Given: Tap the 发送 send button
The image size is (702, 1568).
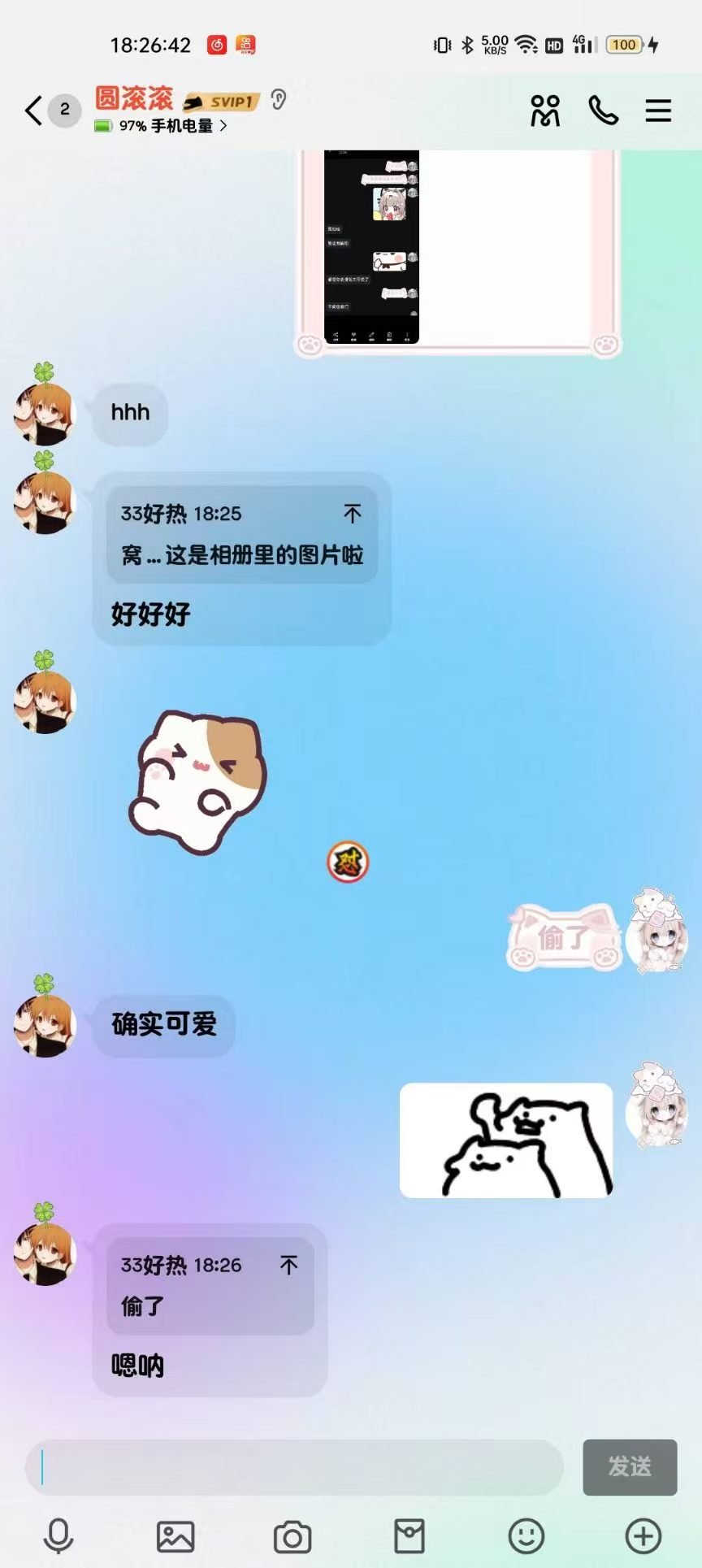Looking at the screenshot, I should (630, 1467).
